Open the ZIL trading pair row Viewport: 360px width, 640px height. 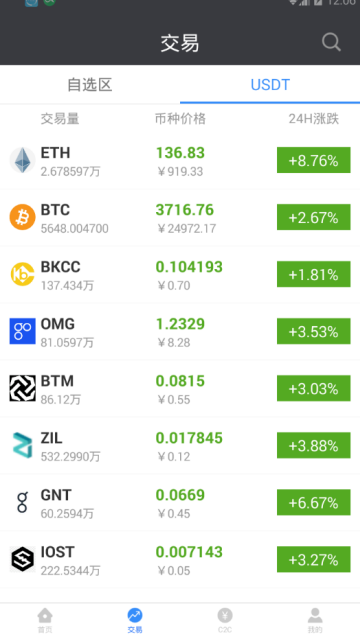tap(180, 446)
